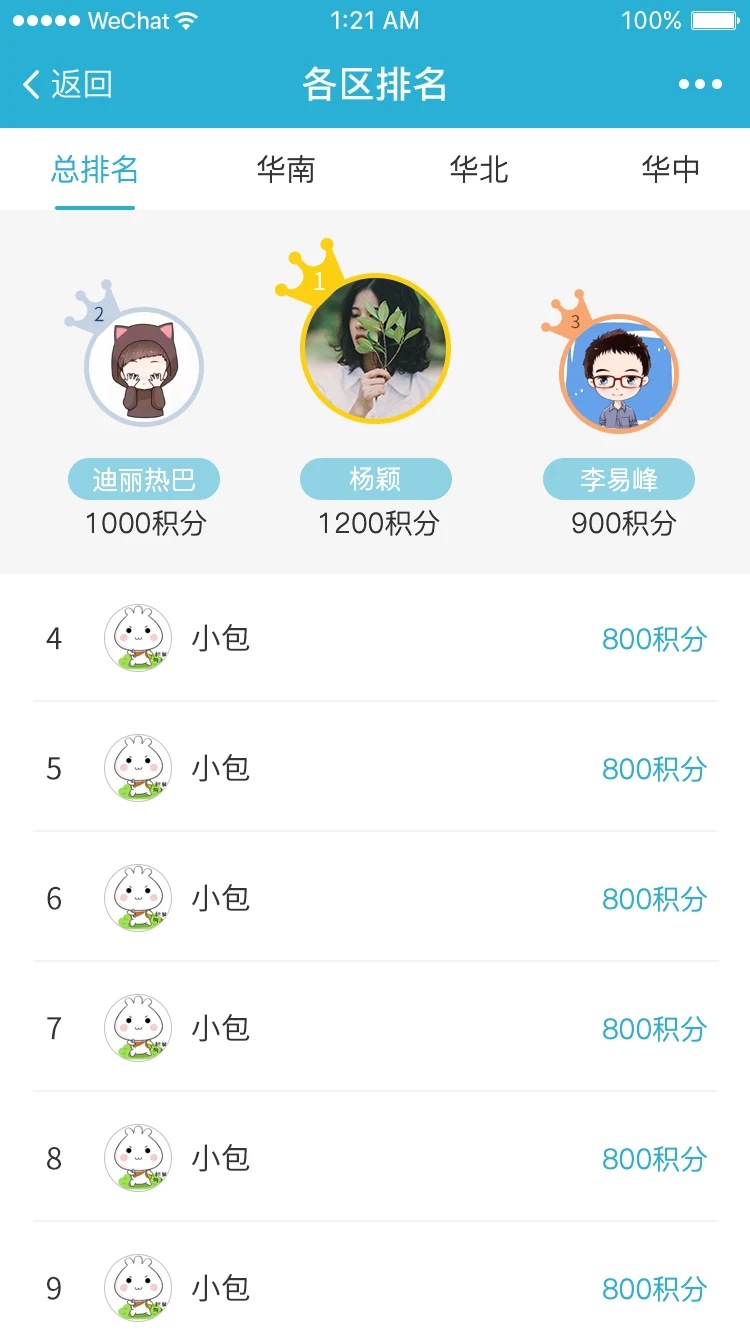Image resolution: width=750 pixels, height=1334 pixels.
Task: Open the rank 4 小包 row
Action: point(375,638)
